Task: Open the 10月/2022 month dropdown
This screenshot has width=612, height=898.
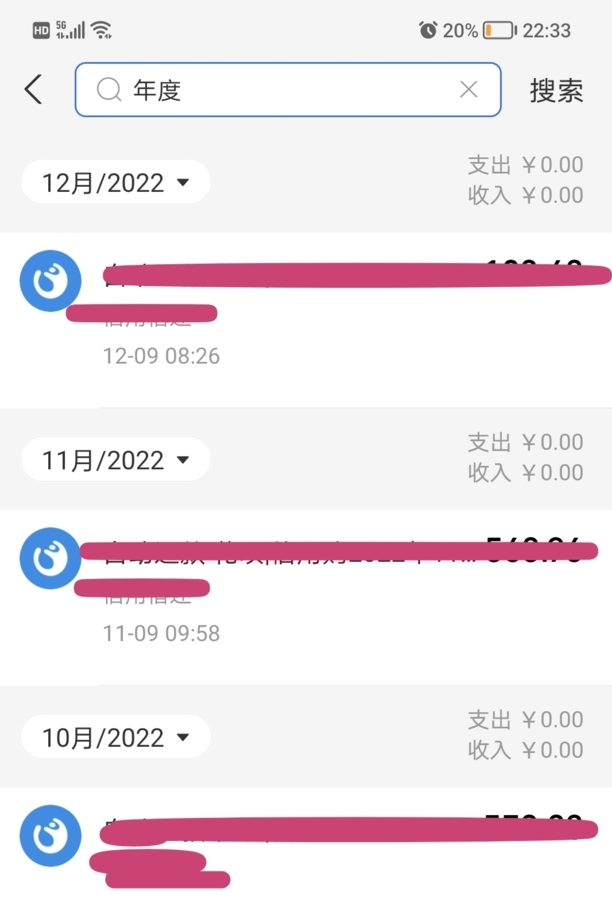Action: pos(116,738)
